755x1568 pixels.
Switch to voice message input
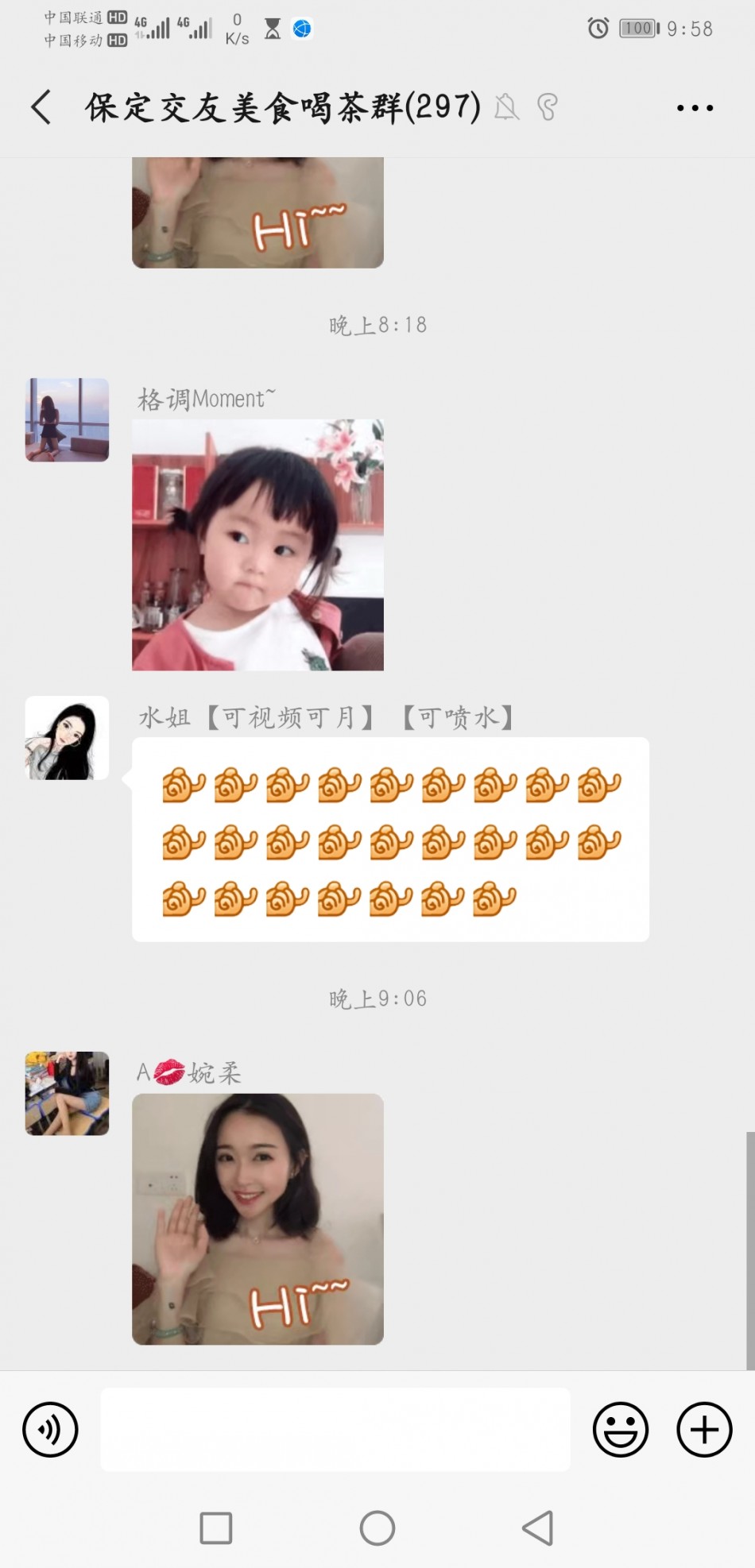pos(50,1430)
